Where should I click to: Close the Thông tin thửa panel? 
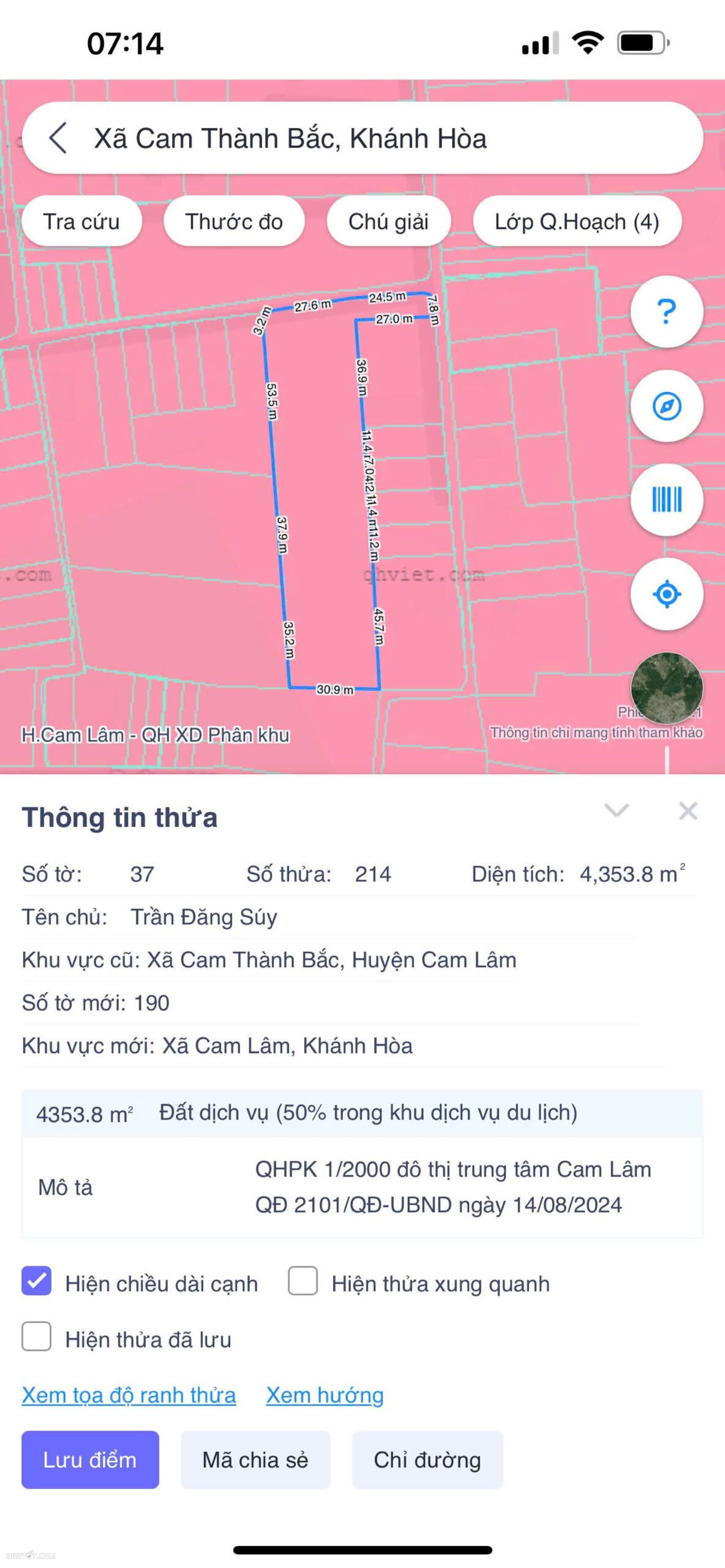pos(688,811)
